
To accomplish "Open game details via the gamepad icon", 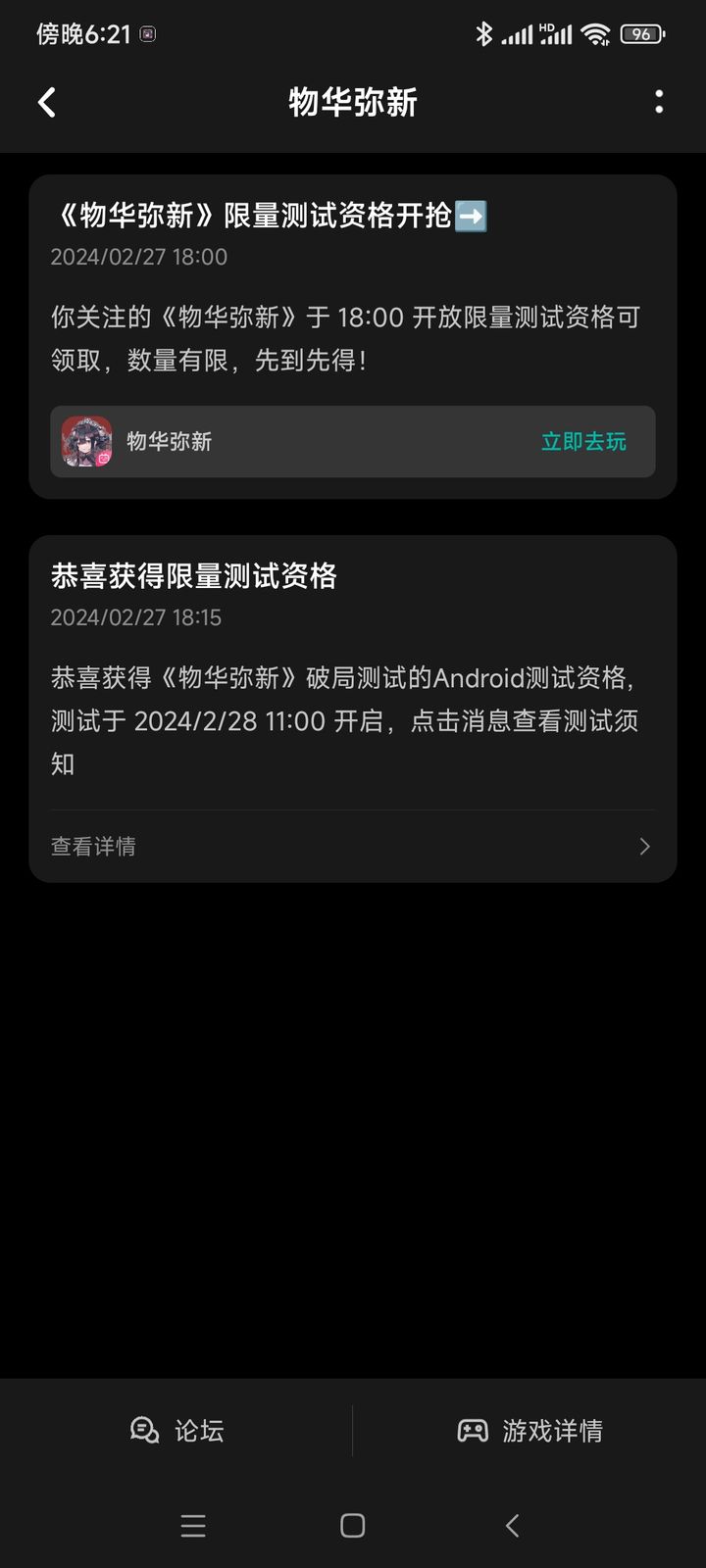I will 476,1431.
